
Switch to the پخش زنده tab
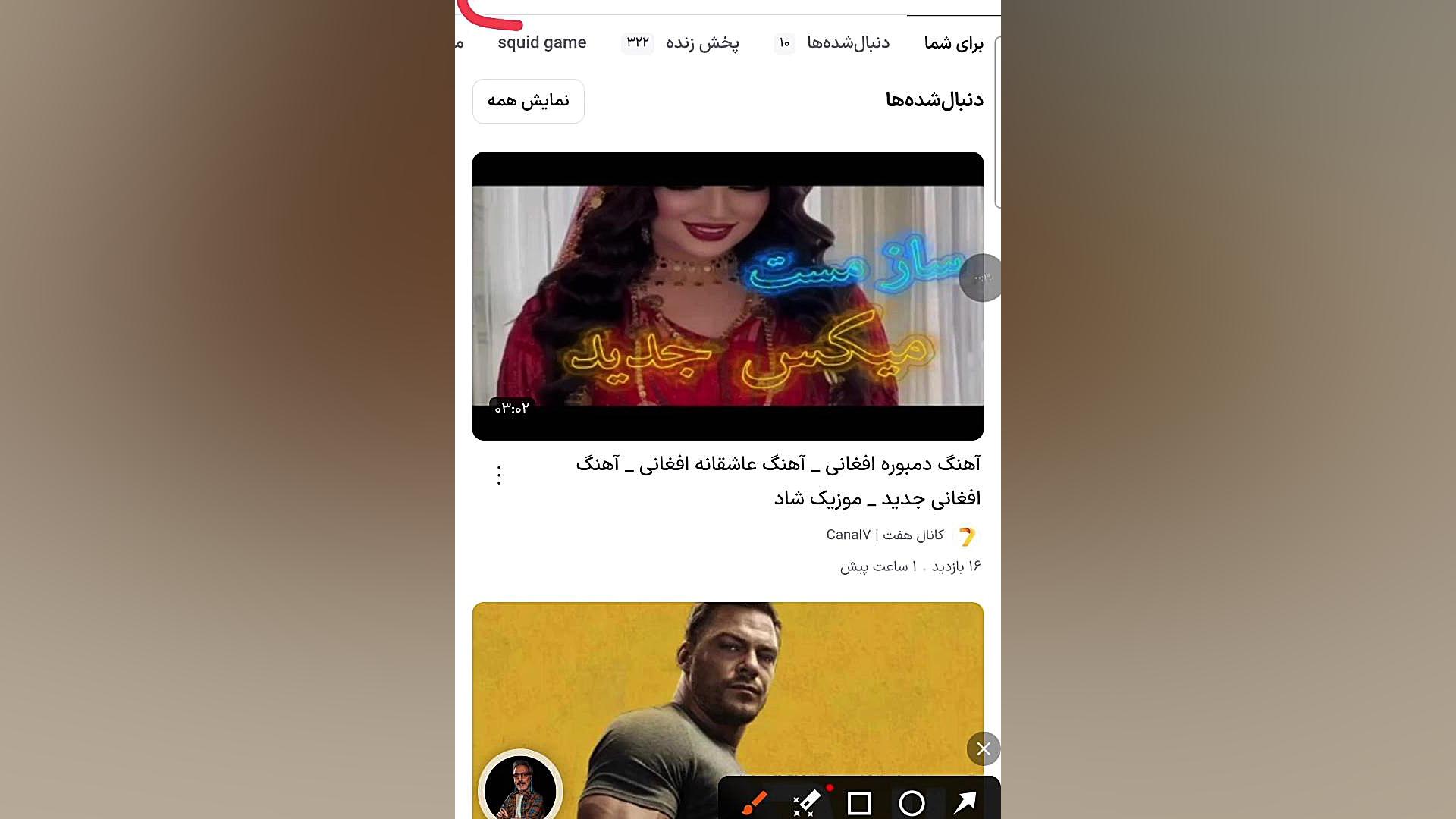(x=701, y=43)
